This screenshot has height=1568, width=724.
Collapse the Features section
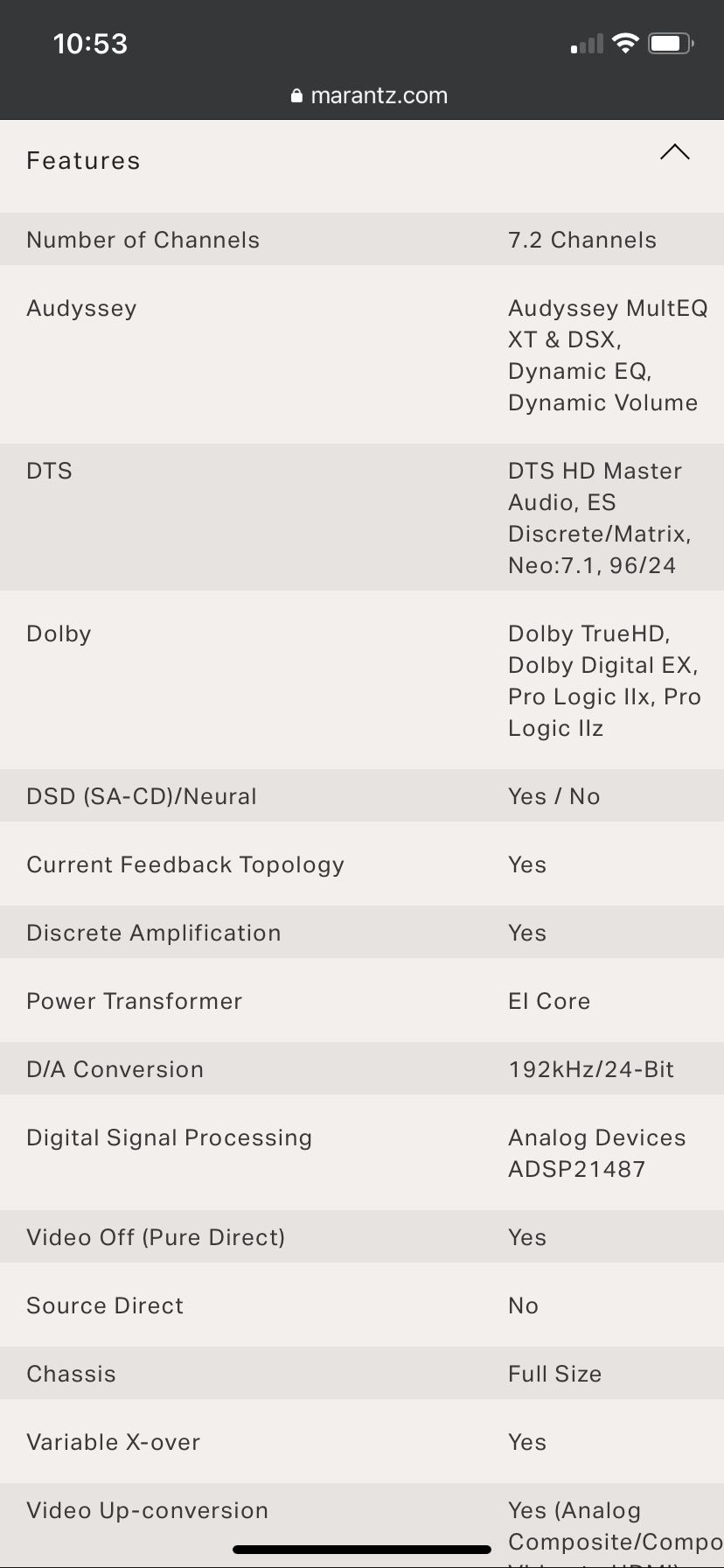click(x=674, y=153)
